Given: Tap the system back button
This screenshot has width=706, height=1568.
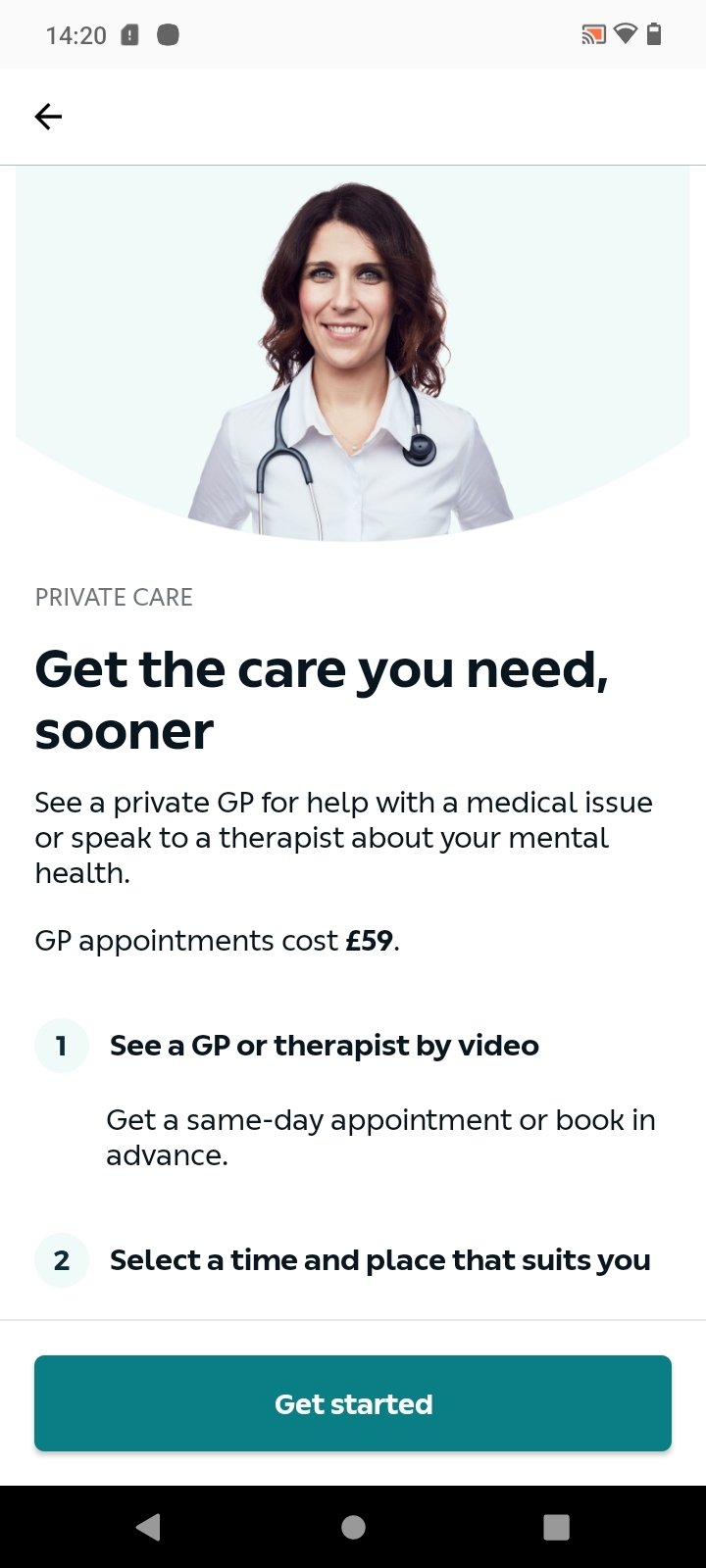Looking at the screenshot, I should point(149,1527).
